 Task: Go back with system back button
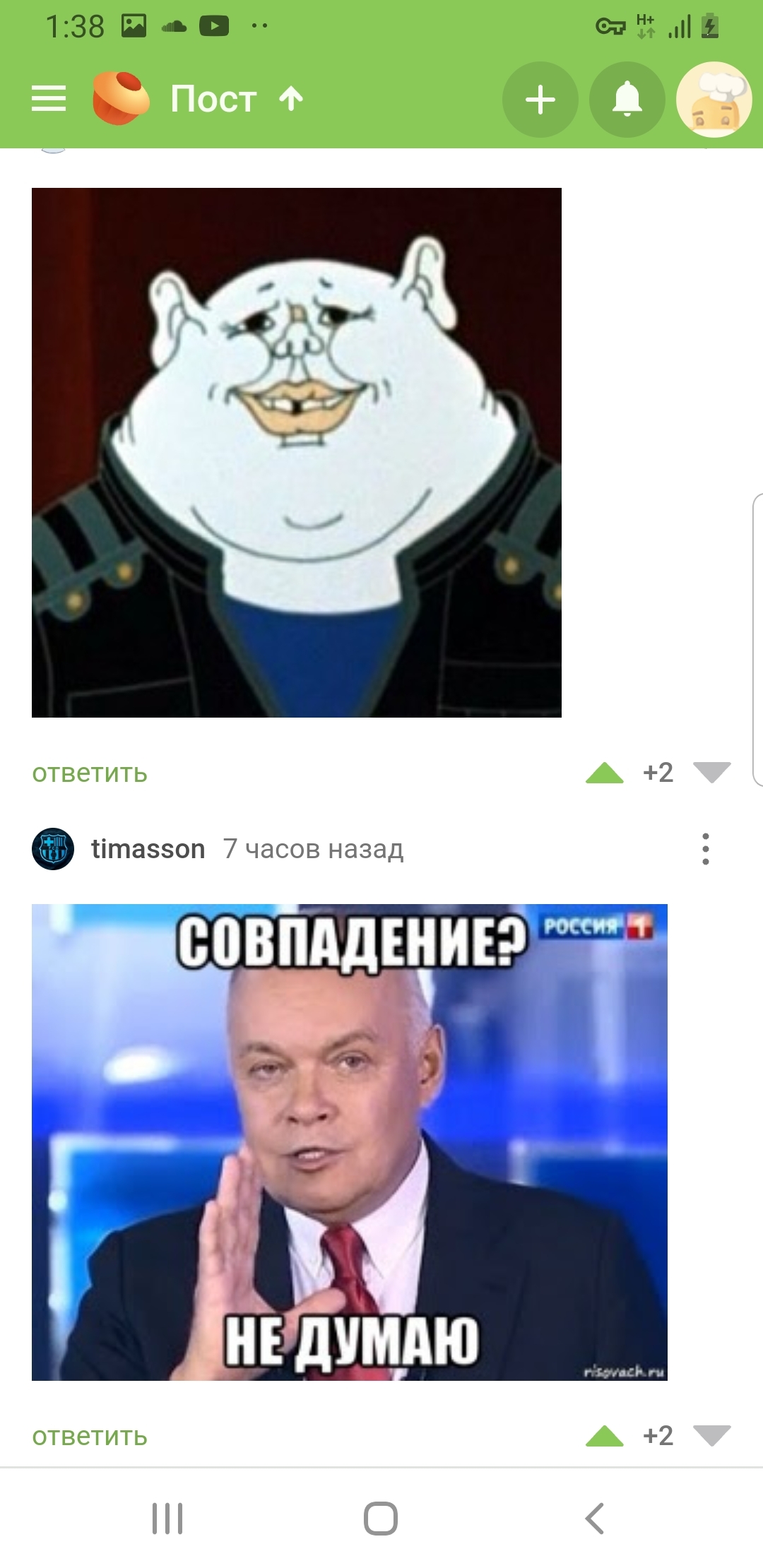coord(595,1519)
